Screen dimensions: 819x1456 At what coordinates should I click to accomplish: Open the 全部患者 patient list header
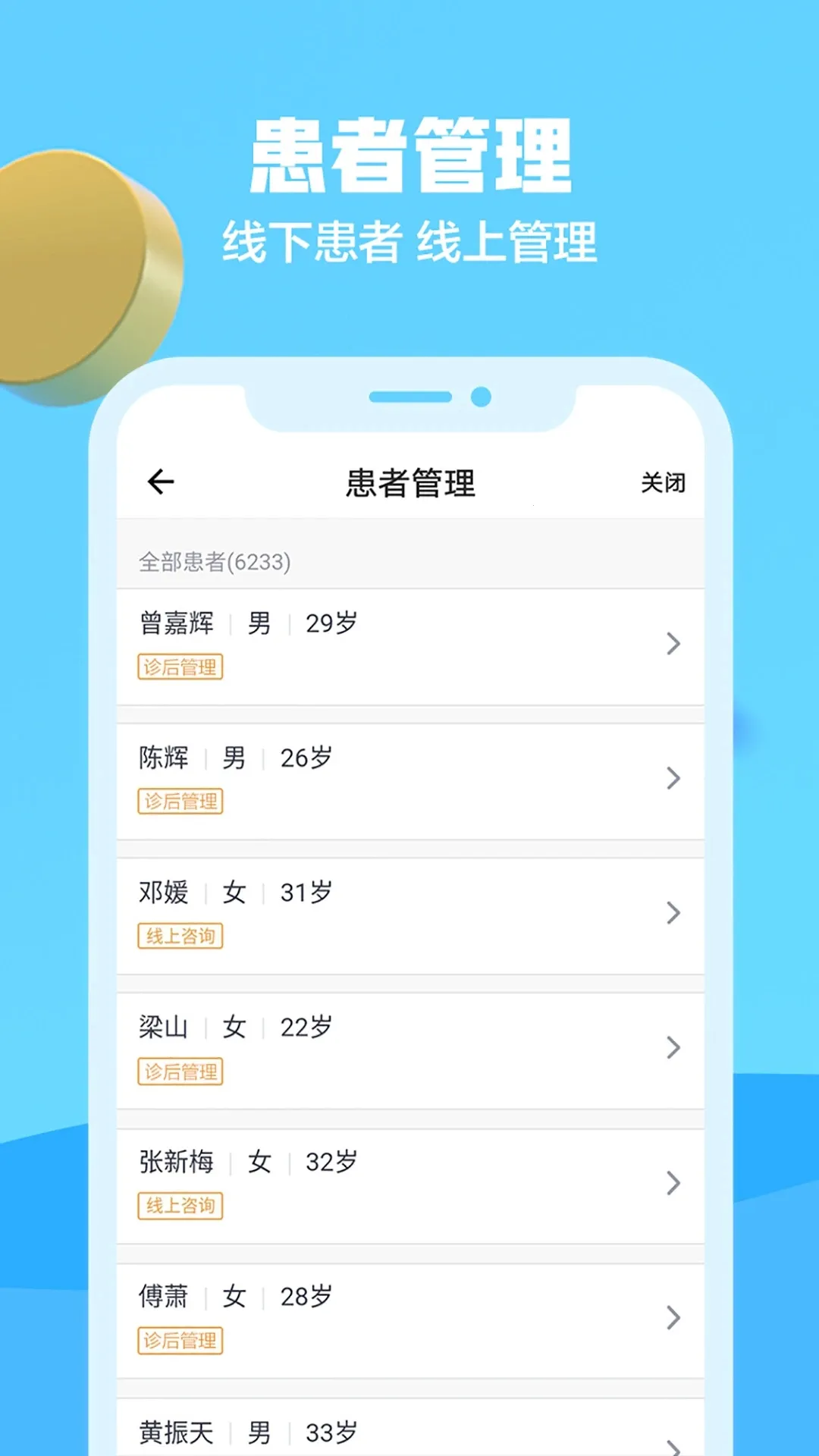216,563
